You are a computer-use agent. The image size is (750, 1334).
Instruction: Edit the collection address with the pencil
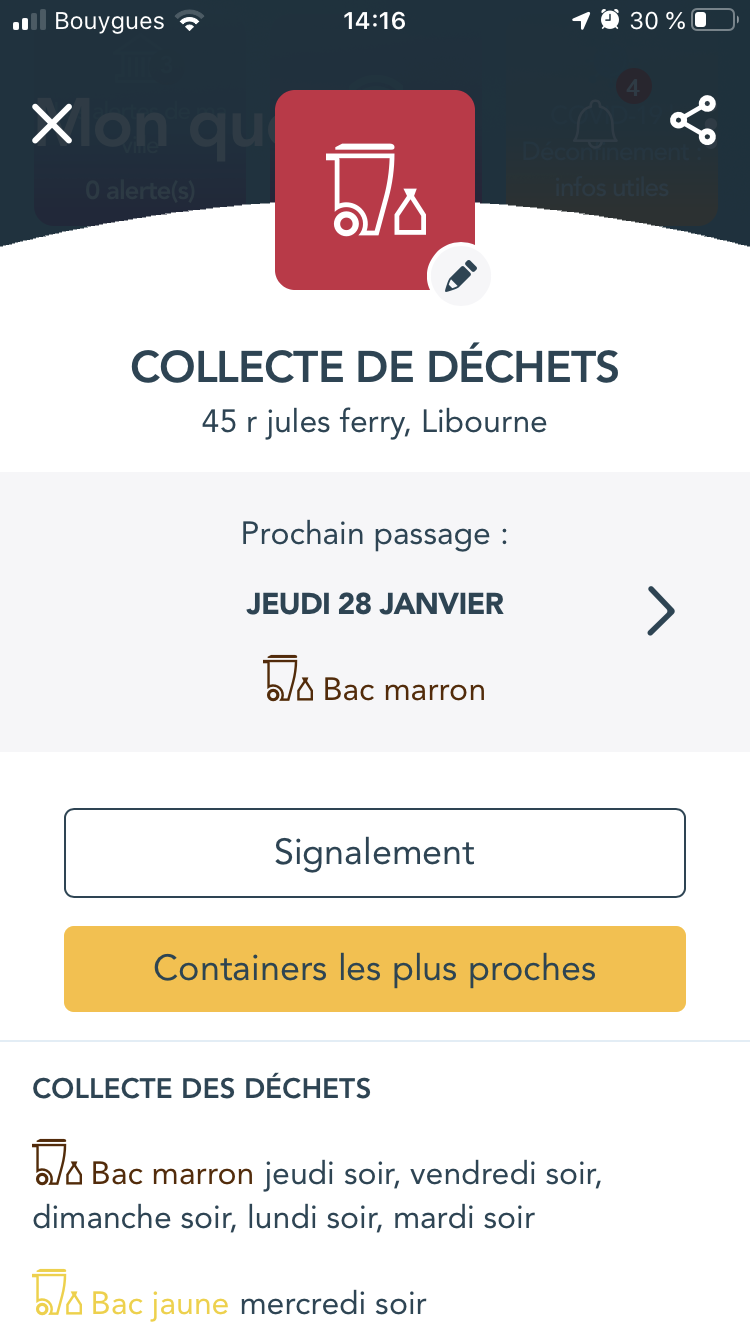coord(460,277)
